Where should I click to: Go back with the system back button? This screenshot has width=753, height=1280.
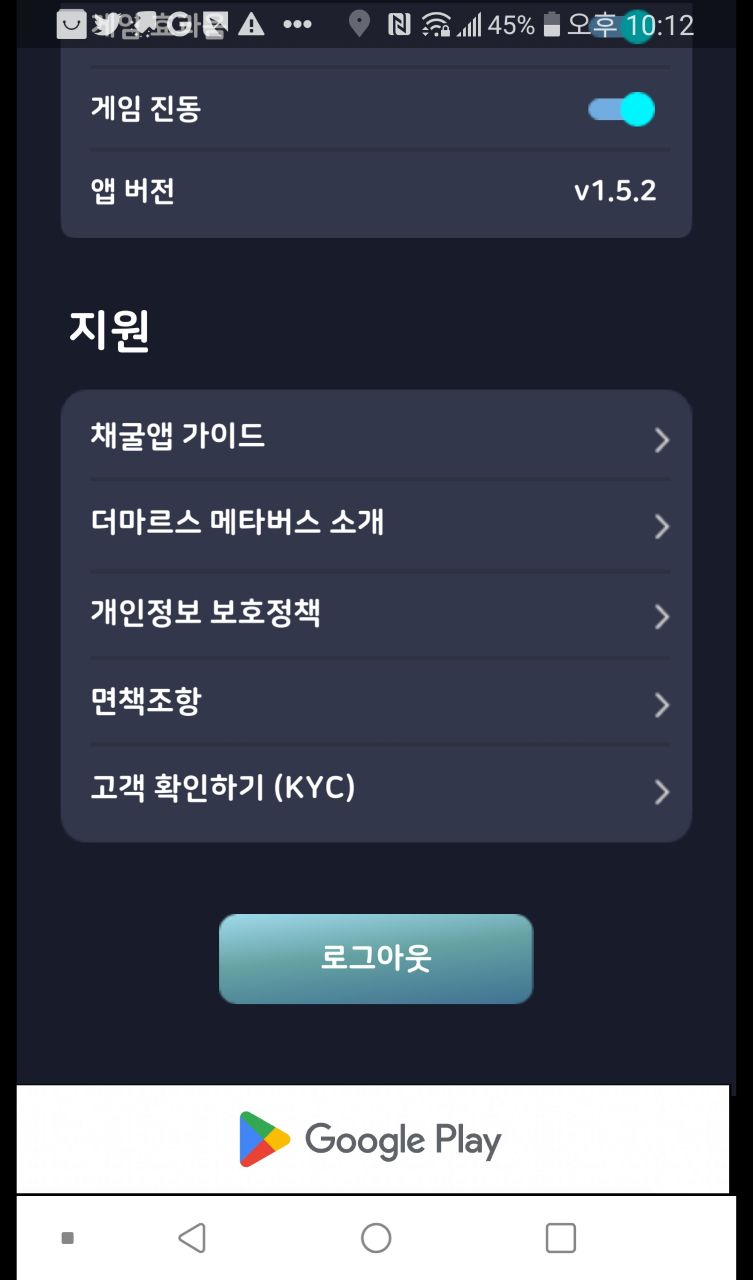191,1238
